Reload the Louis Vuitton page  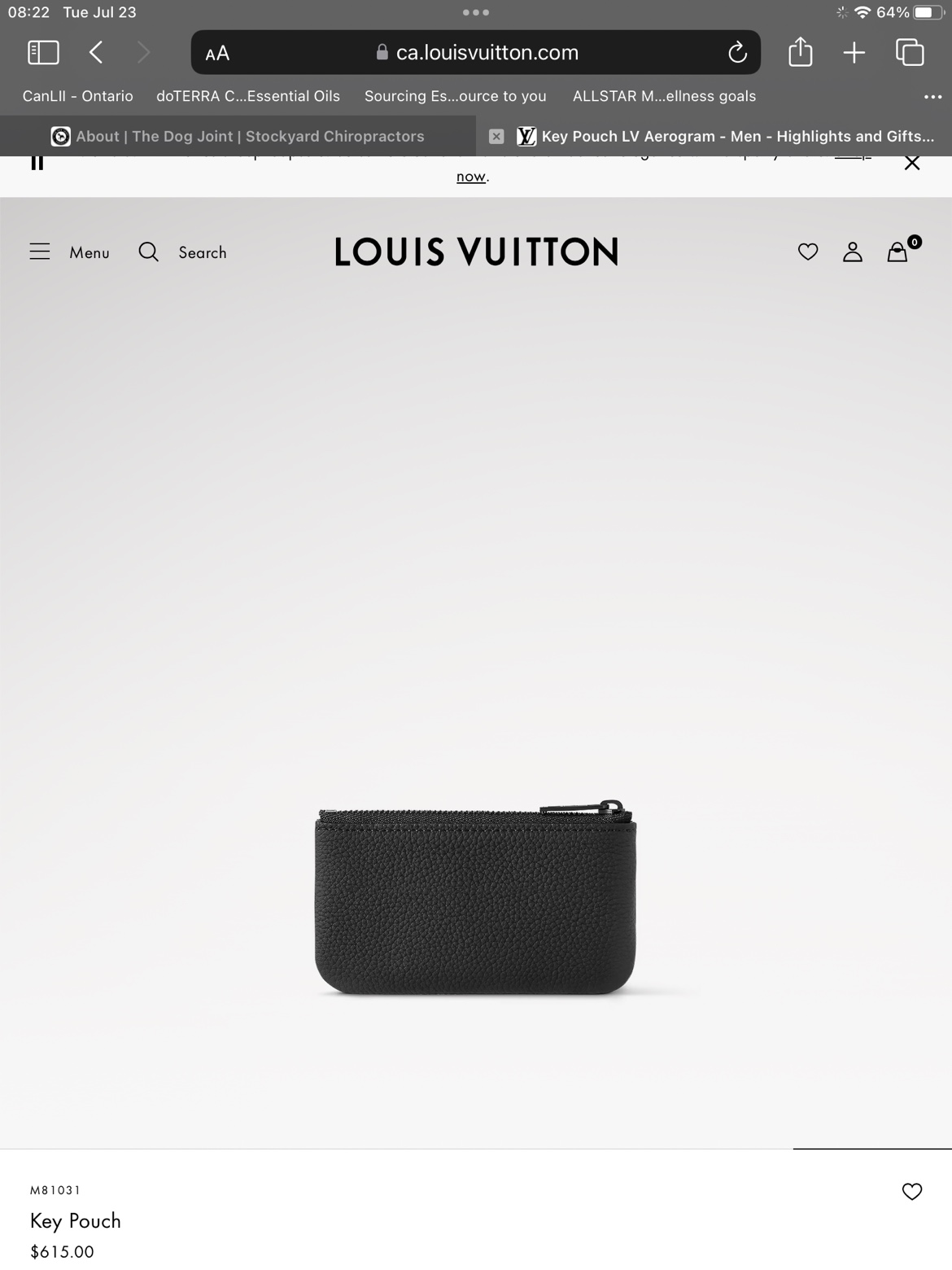click(736, 53)
